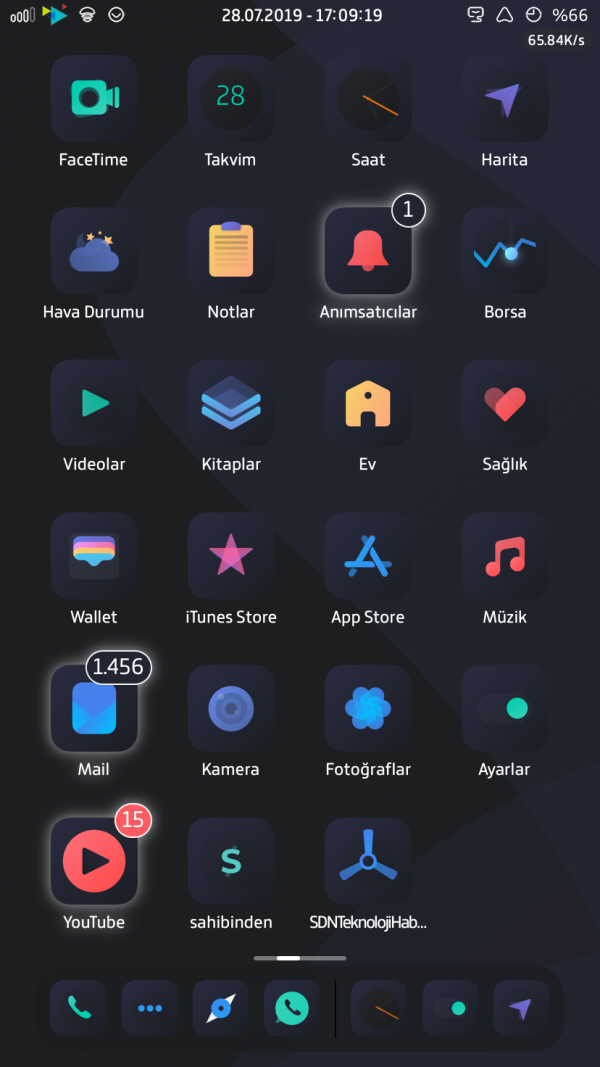This screenshot has width=600, height=1067.
Task: Open the Saat clock app
Action: [368, 98]
